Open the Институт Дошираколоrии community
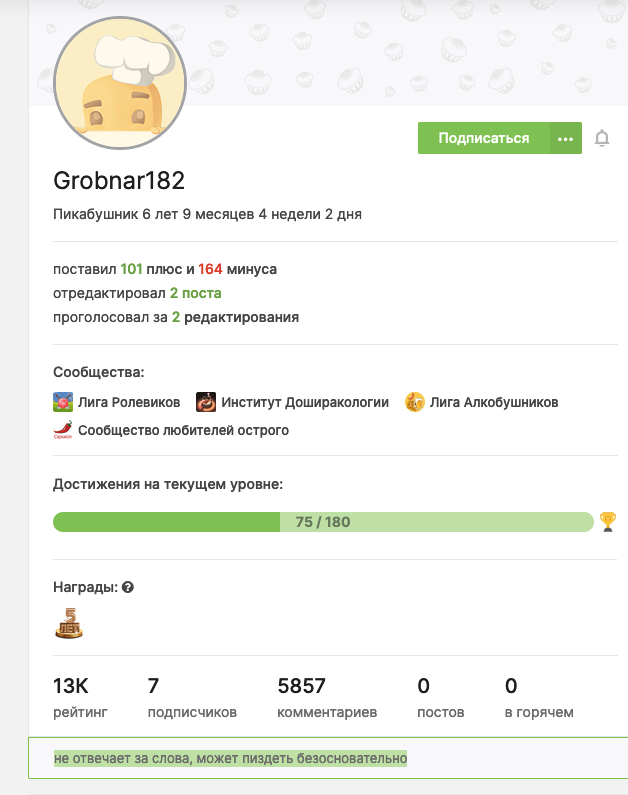Viewport: 628px width, 795px height. pyautogui.click(x=292, y=402)
